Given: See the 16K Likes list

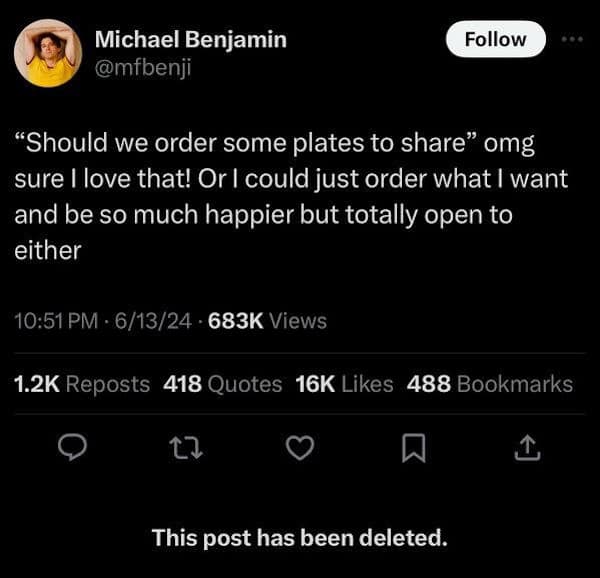Looking at the screenshot, I should (344, 384).
